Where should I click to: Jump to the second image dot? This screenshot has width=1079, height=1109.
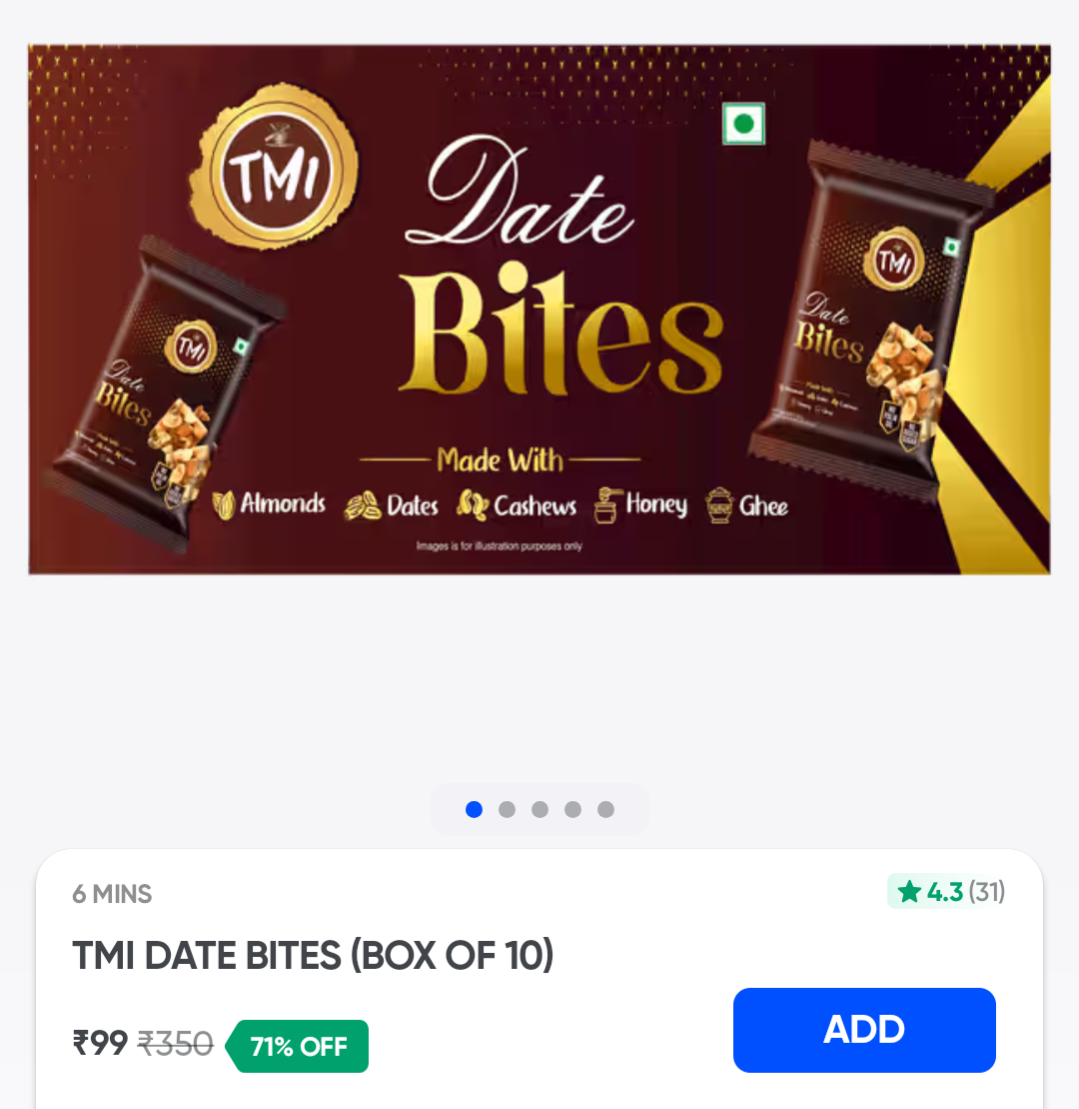507,810
